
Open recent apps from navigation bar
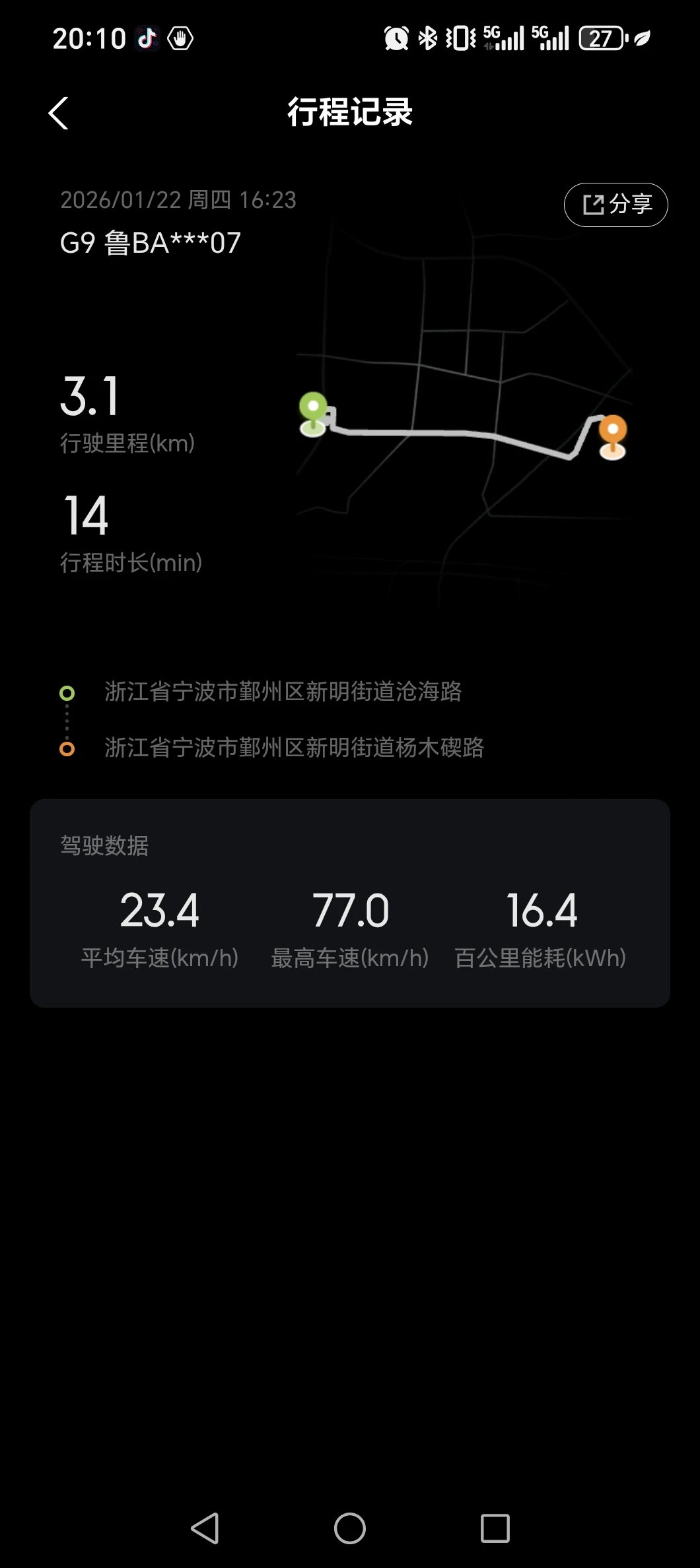pos(495,1528)
